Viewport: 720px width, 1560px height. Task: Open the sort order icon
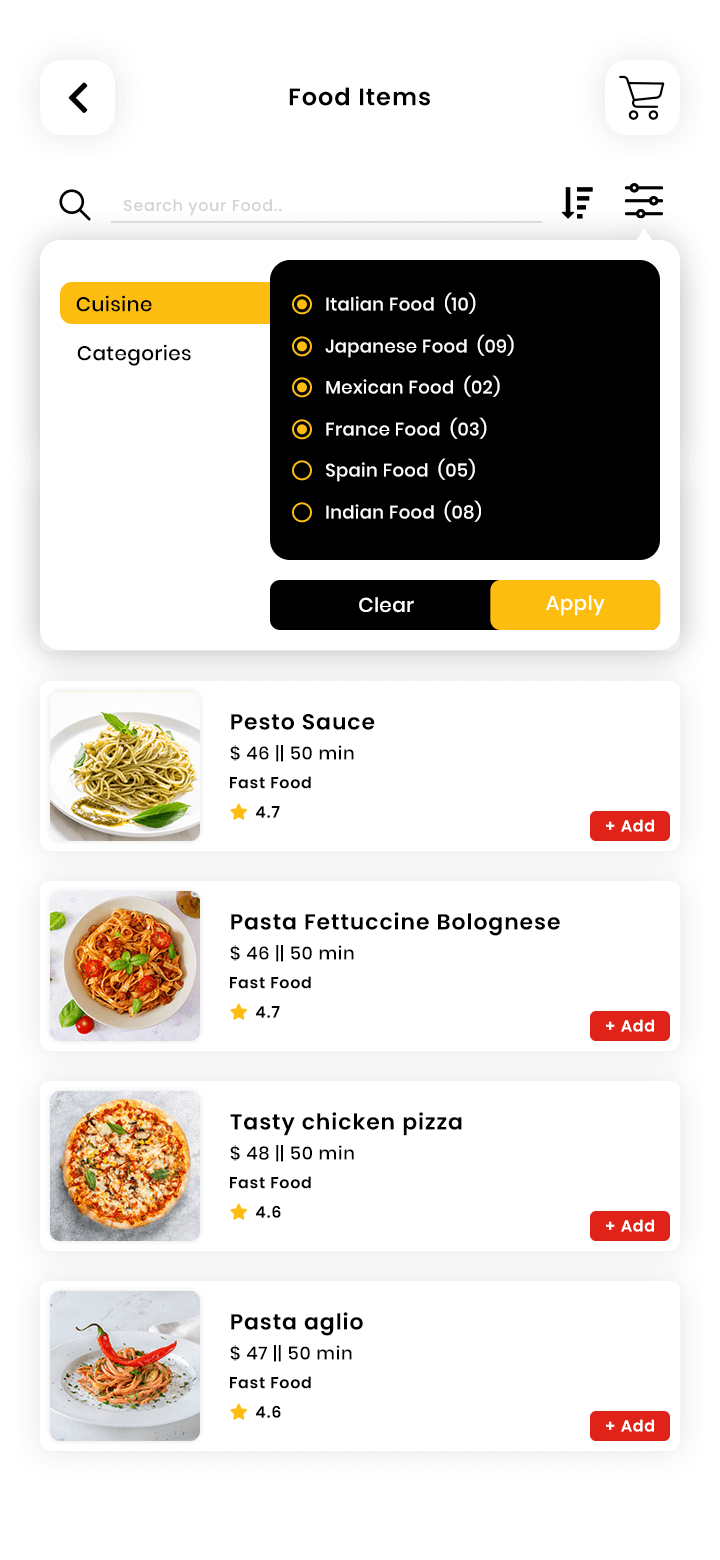[x=577, y=202]
